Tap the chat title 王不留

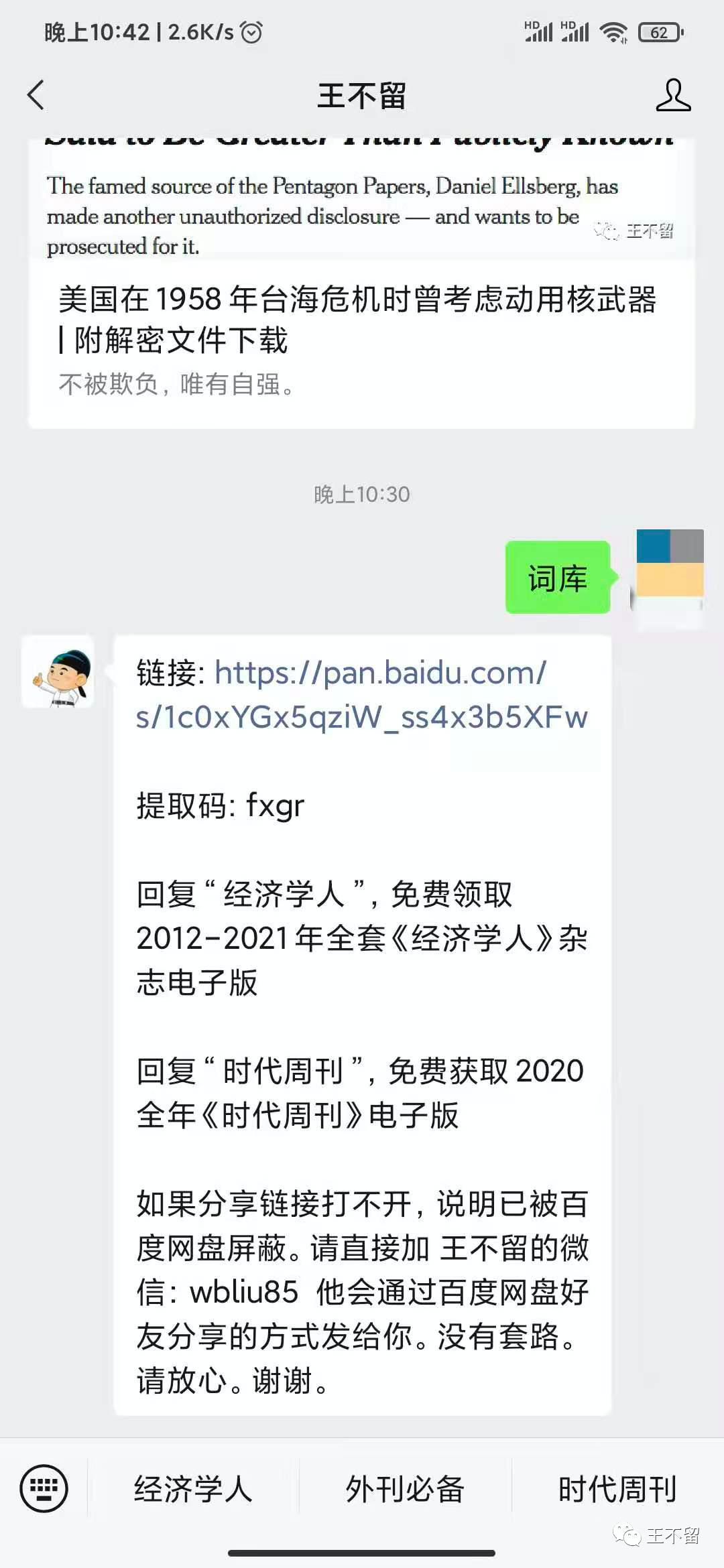362,94
